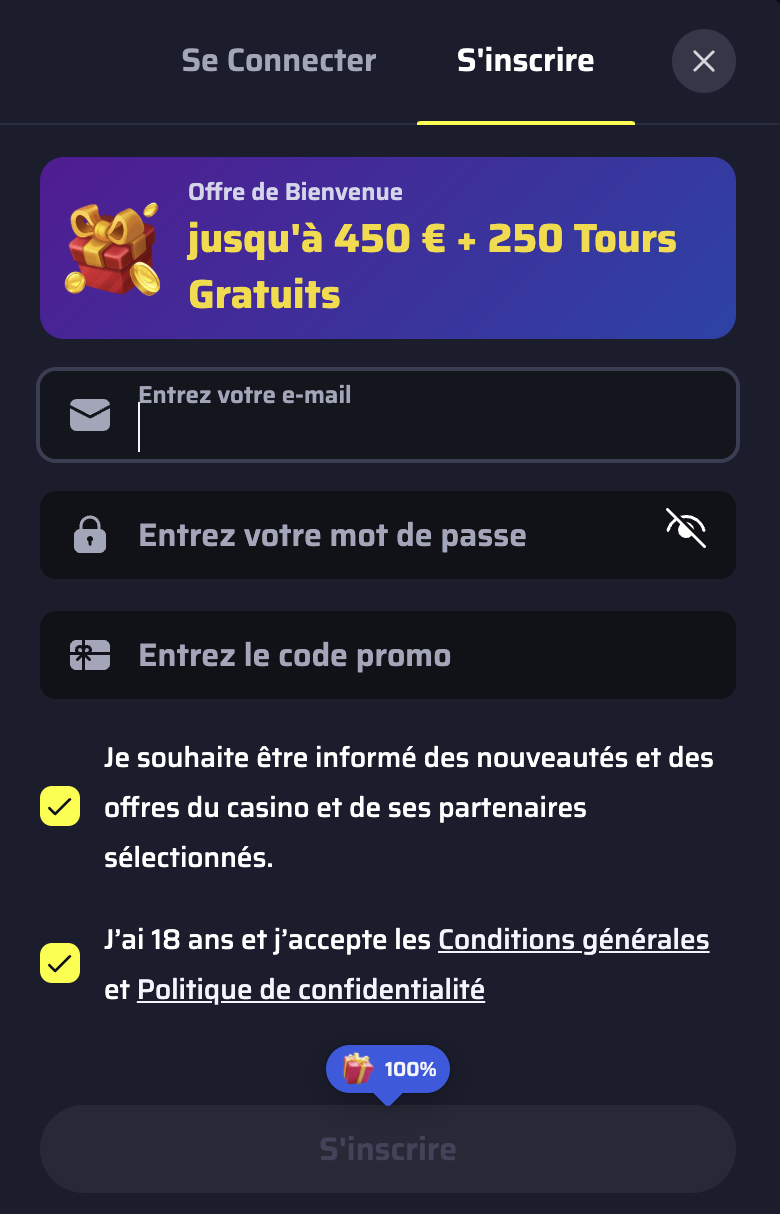The image size is (780, 1214).
Task: Open the Politique de confidentialité link
Action: tap(311, 990)
